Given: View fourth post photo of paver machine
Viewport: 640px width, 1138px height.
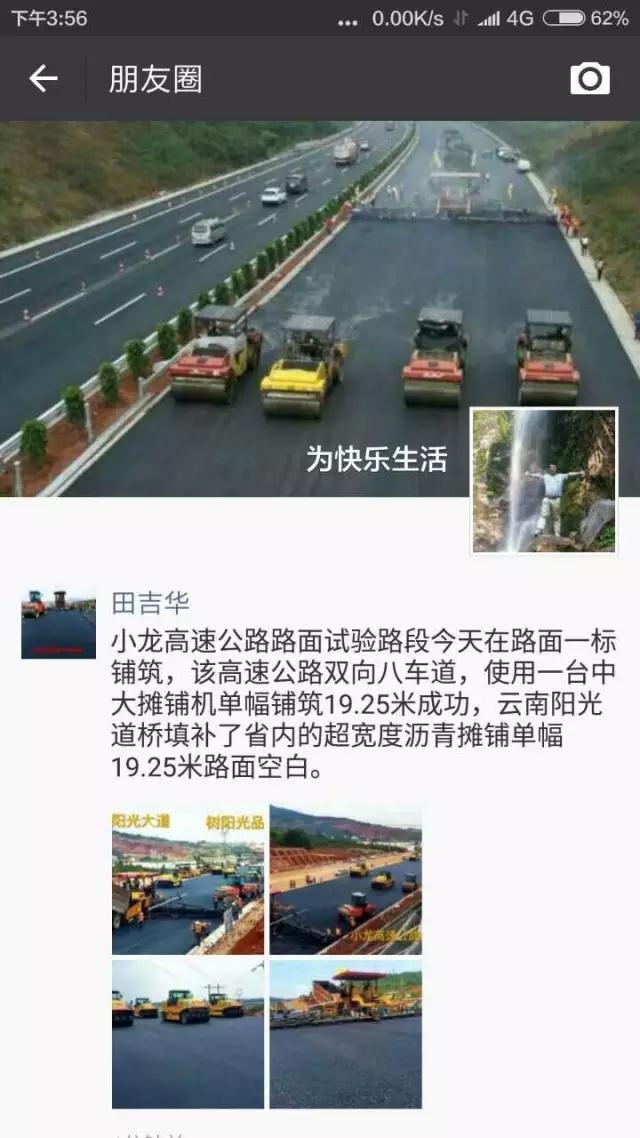Looking at the screenshot, I should [x=345, y=1034].
